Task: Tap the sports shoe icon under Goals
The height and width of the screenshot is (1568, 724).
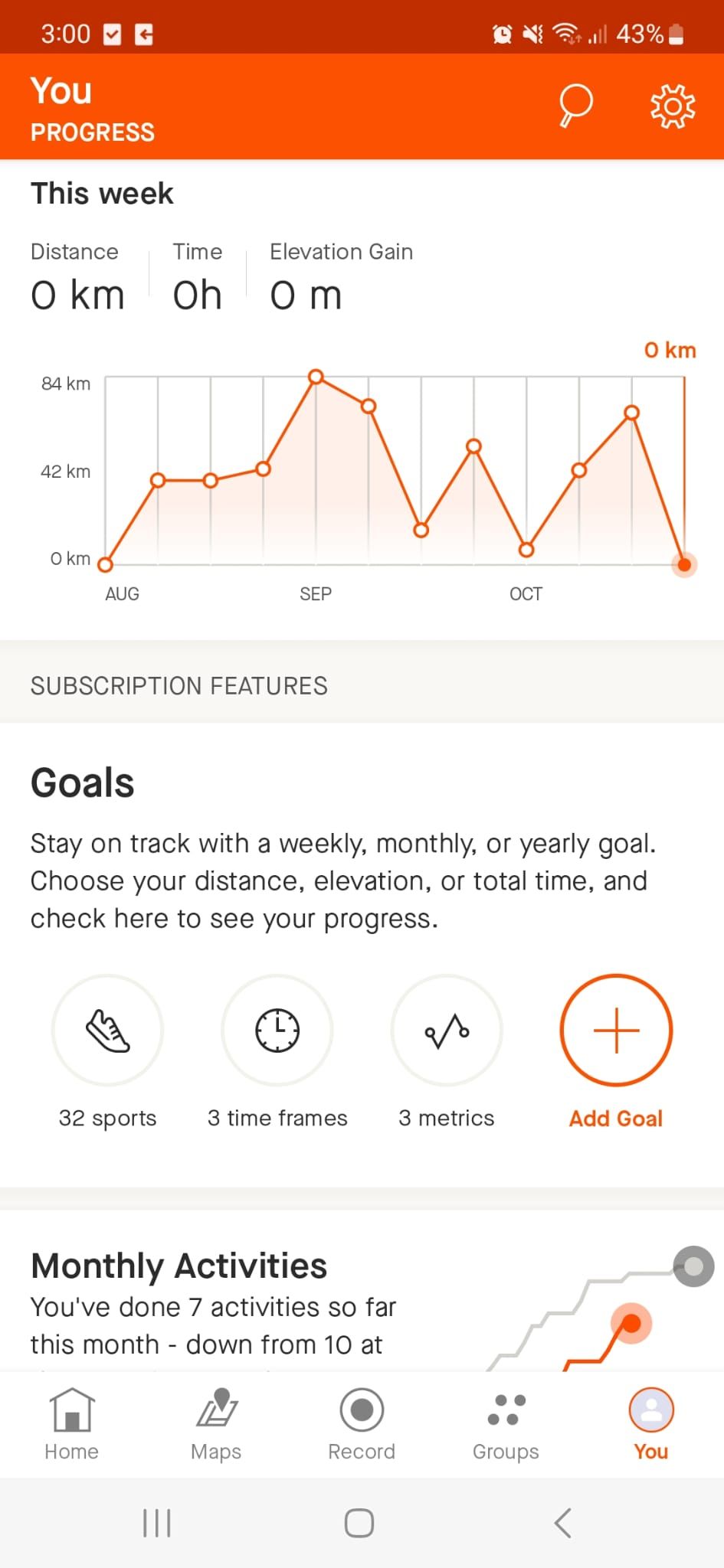Action: 106,1031
